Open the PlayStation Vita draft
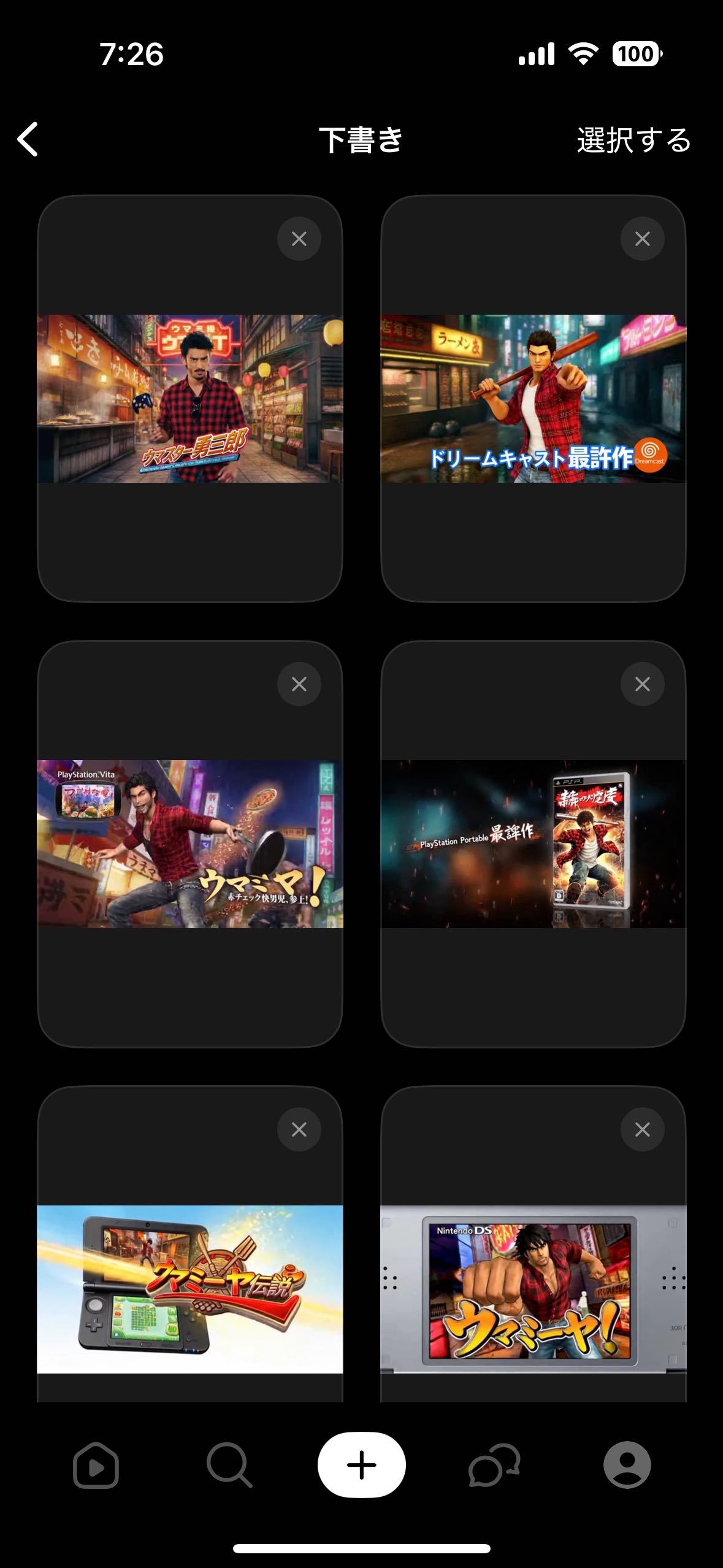723x1568 pixels. pos(190,844)
